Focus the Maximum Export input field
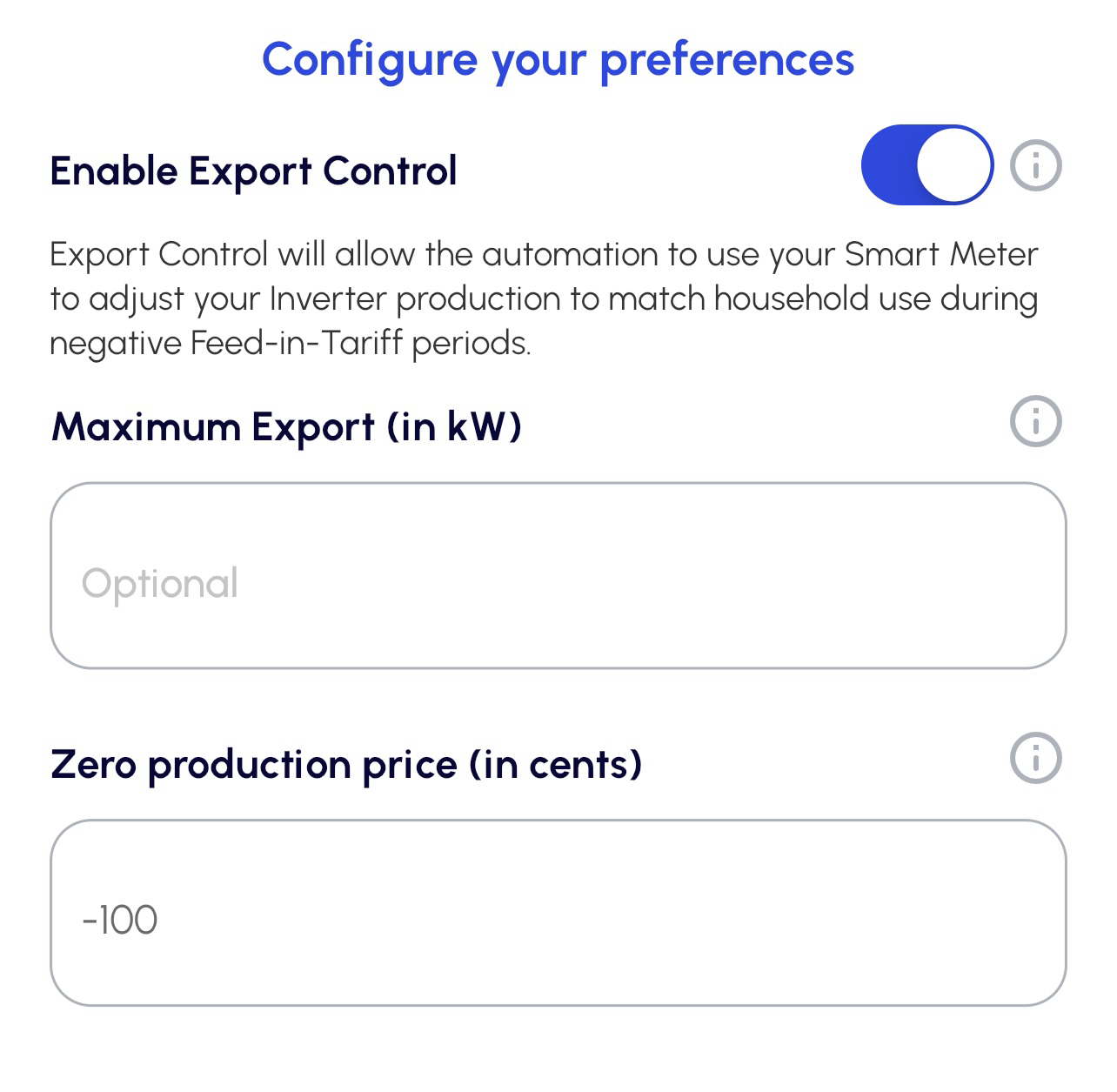Viewport: 1117px width, 1092px height. (x=558, y=576)
